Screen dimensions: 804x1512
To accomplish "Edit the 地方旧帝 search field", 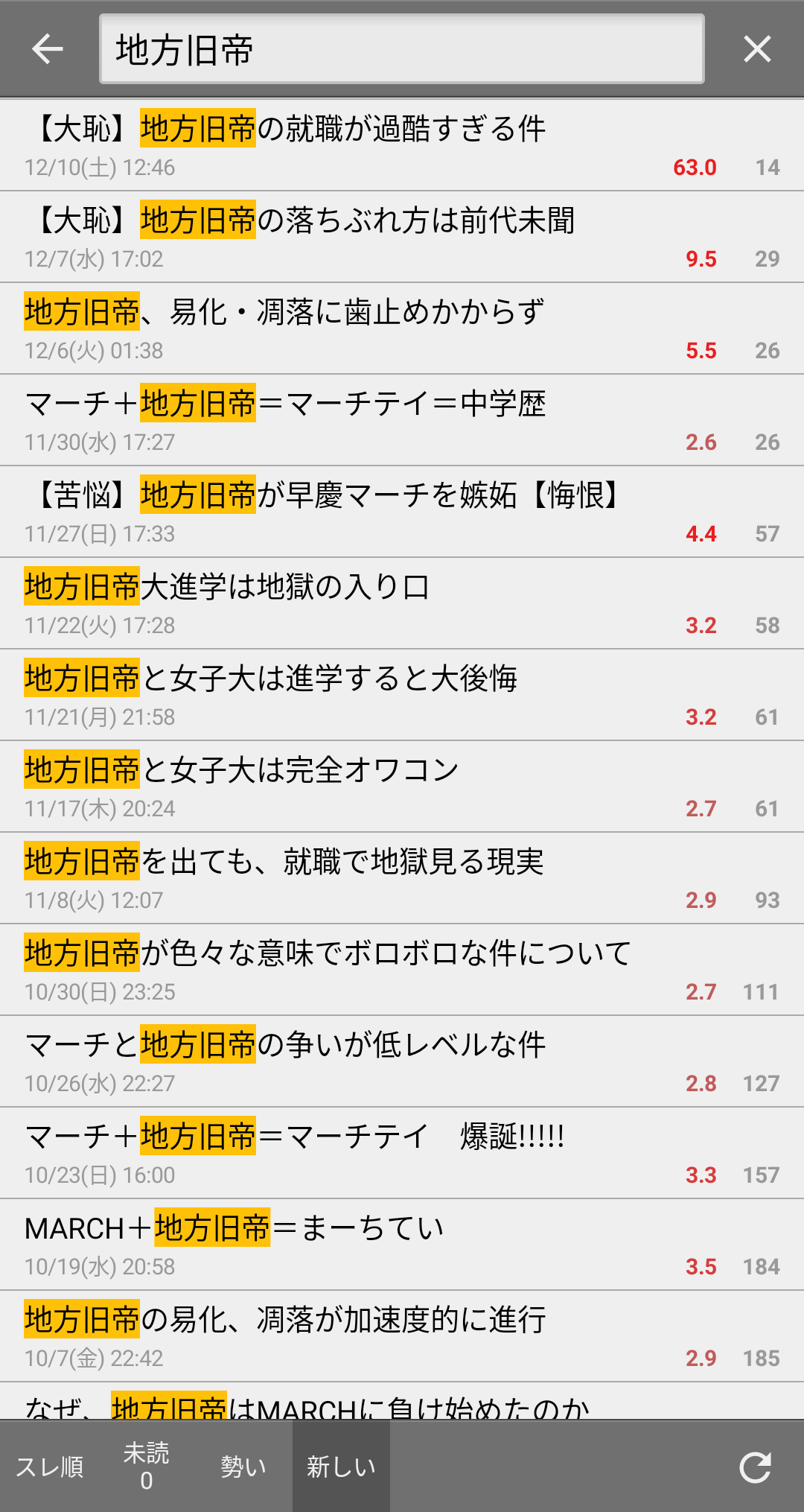I will (x=402, y=49).
